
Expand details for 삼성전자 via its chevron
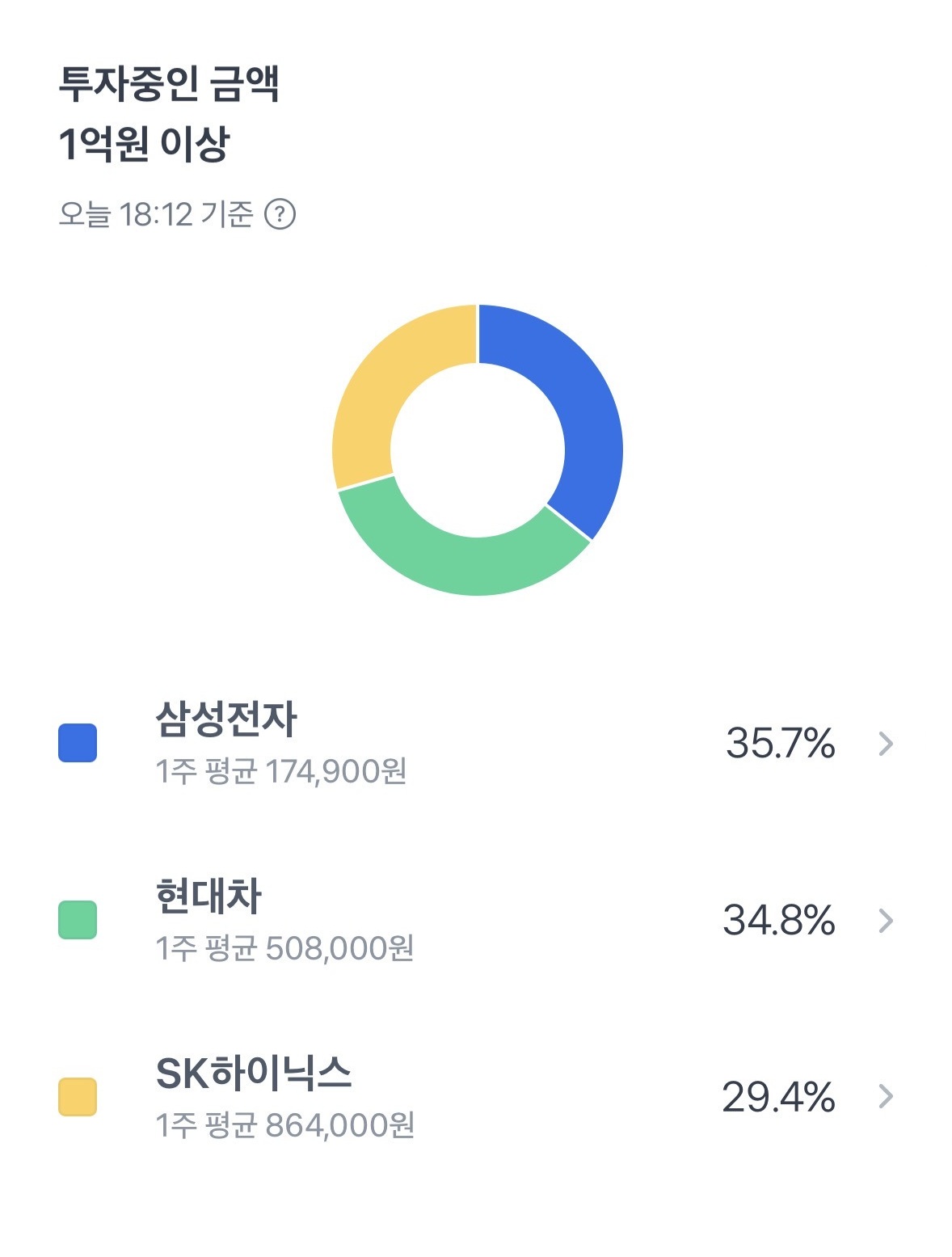pyautogui.click(x=887, y=744)
